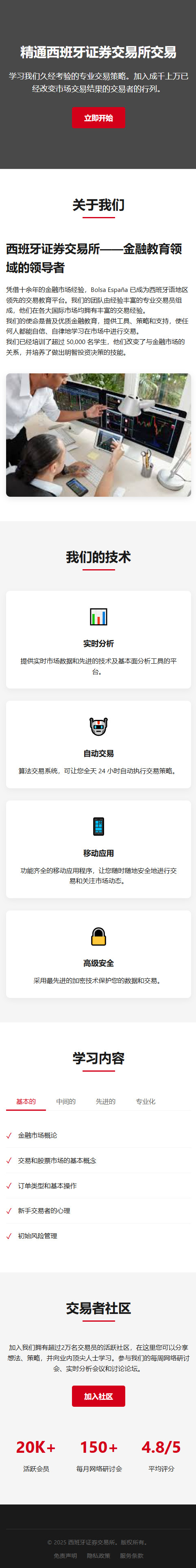196x1568 pixels.
Task: Switch to the 专业化 tab
Action: click(x=146, y=1101)
